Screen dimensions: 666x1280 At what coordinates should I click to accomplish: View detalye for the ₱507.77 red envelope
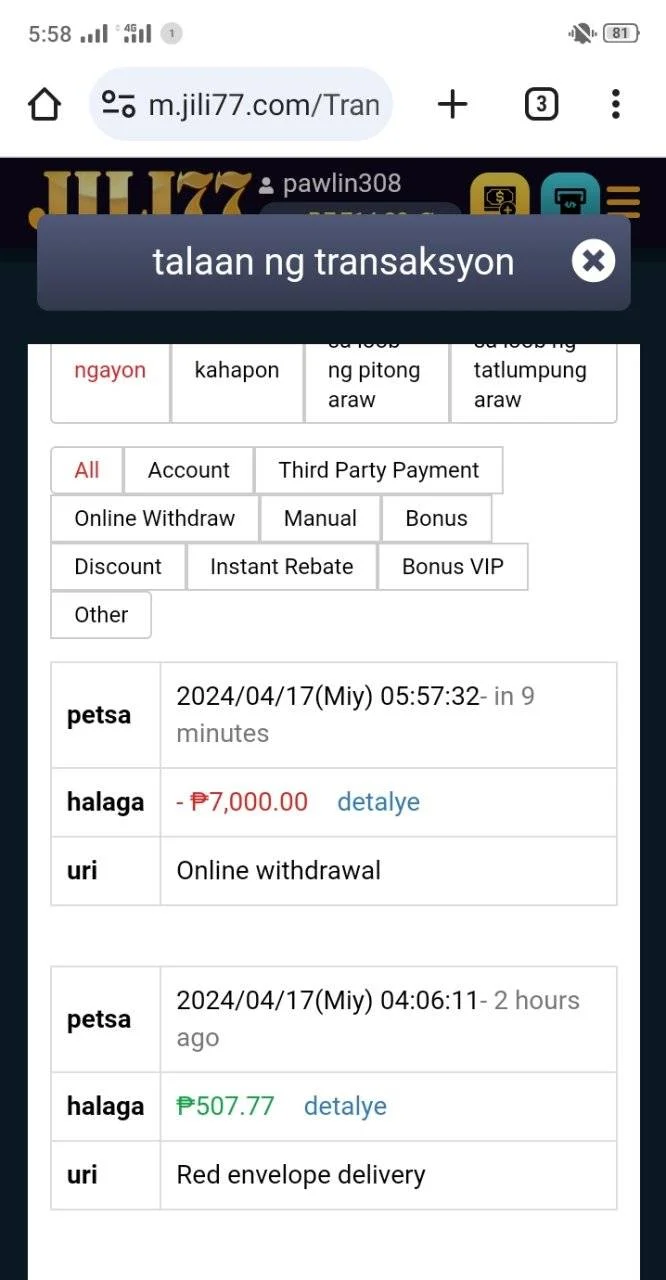pos(345,1106)
